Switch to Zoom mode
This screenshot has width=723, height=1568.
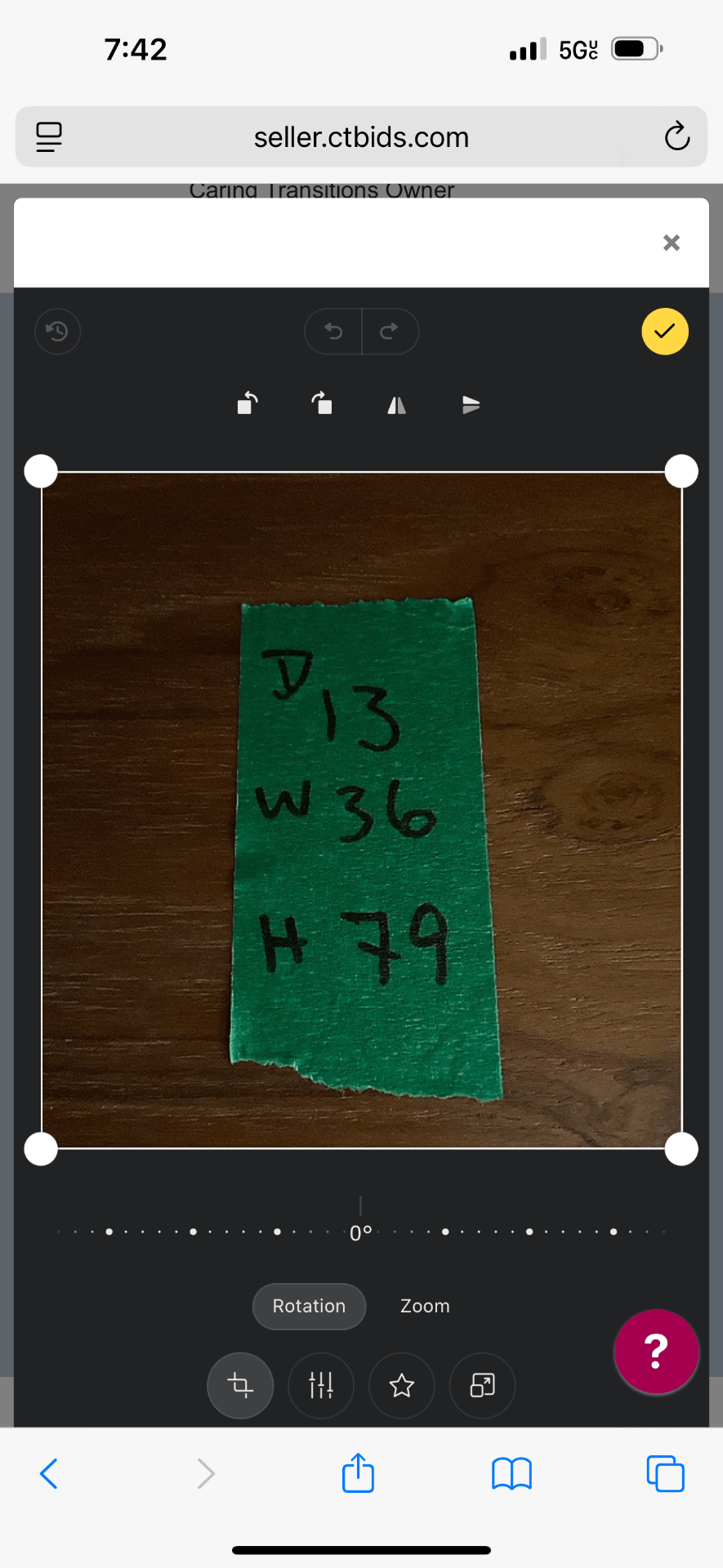tap(425, 1306)
